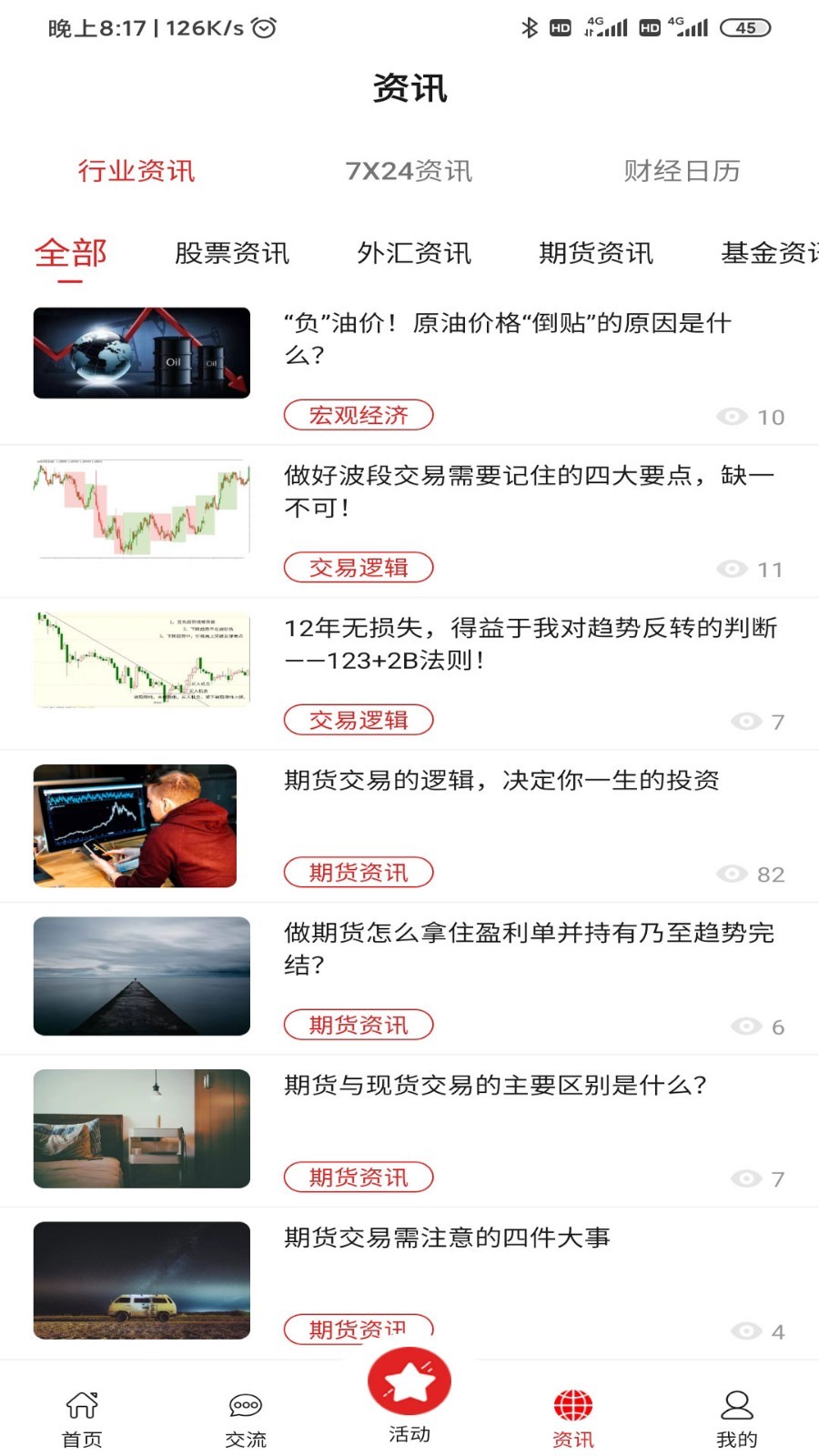This screenshot has width=819, height=1456.
Task: Open 期货交易的逻辑 article
Action: pyautogui.click(x=501, y=781)
